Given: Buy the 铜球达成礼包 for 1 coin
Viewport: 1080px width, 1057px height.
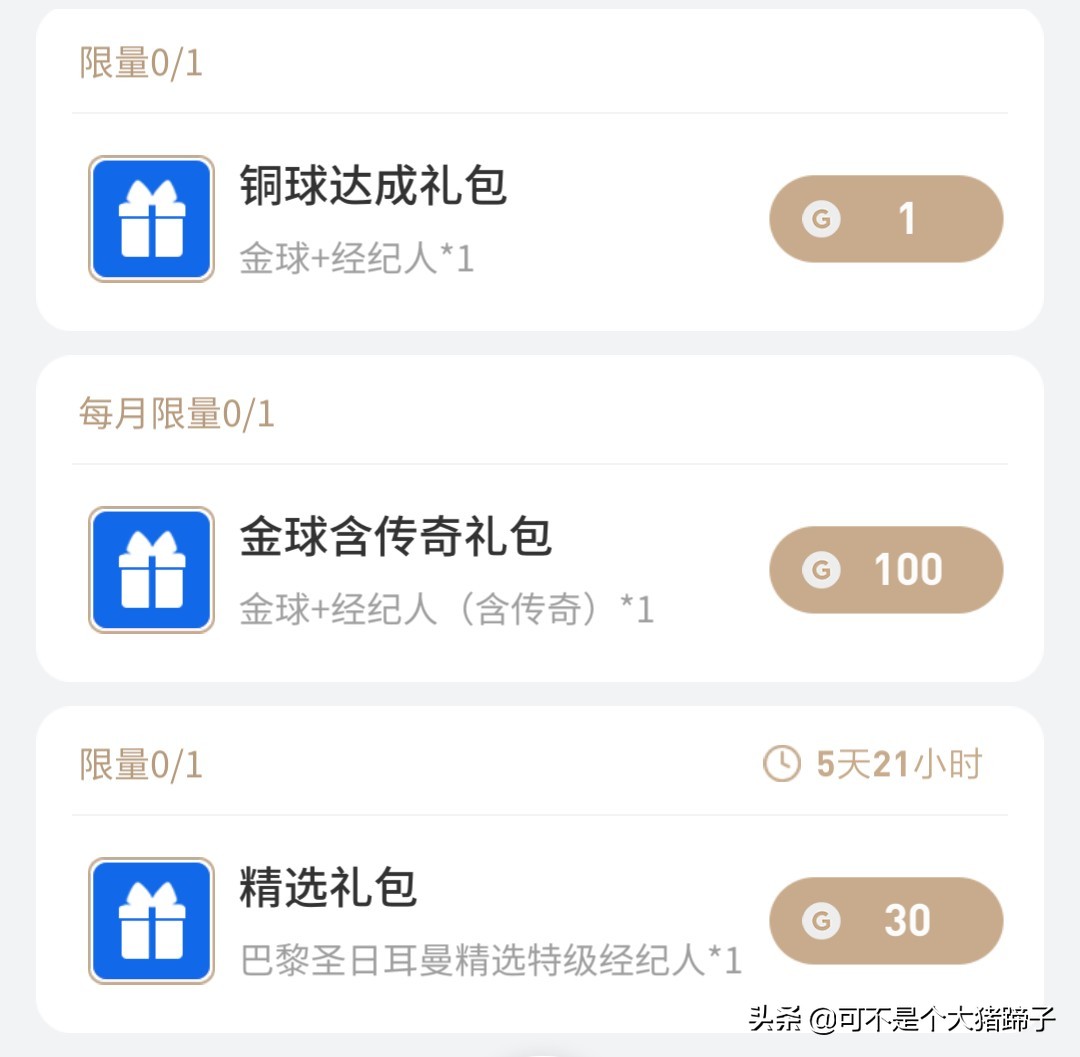Looking at the screenshot, I should 885,219.
